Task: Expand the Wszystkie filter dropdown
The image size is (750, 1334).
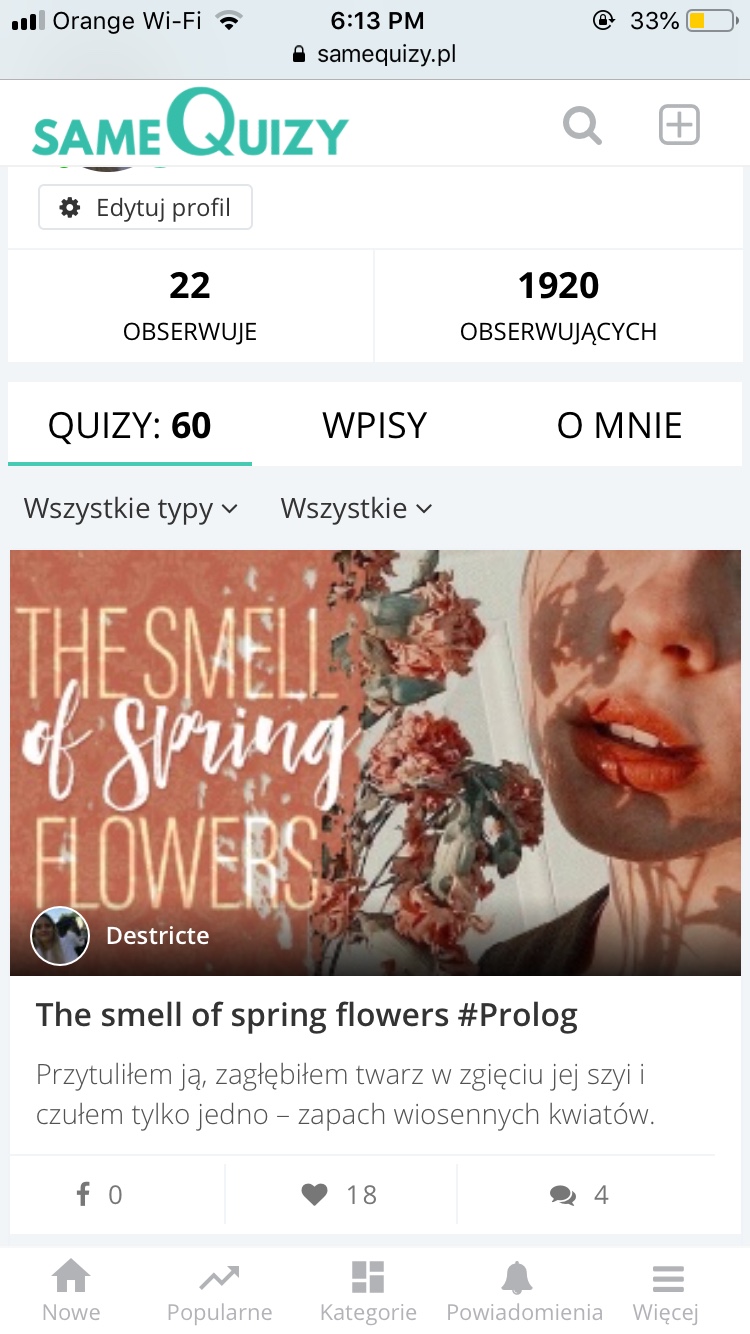Action: (356, 509)
